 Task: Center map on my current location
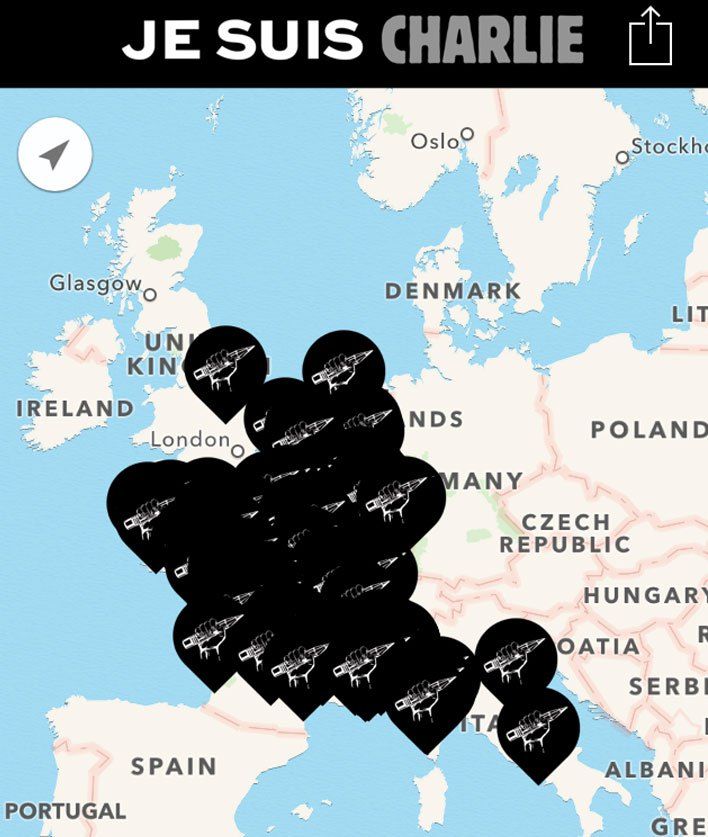click(55, 155)
